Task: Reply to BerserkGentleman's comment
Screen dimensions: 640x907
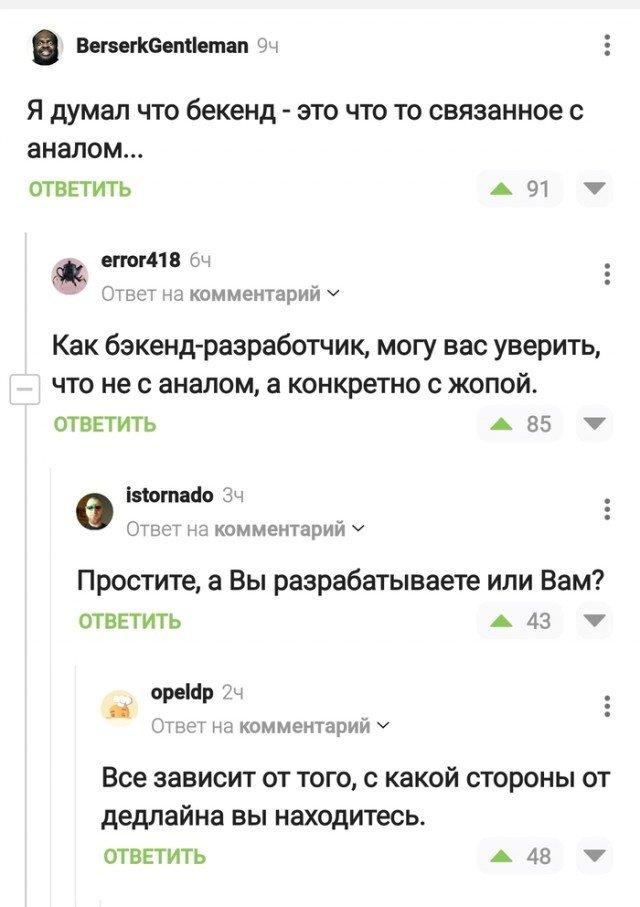Action: click(79, 189)
